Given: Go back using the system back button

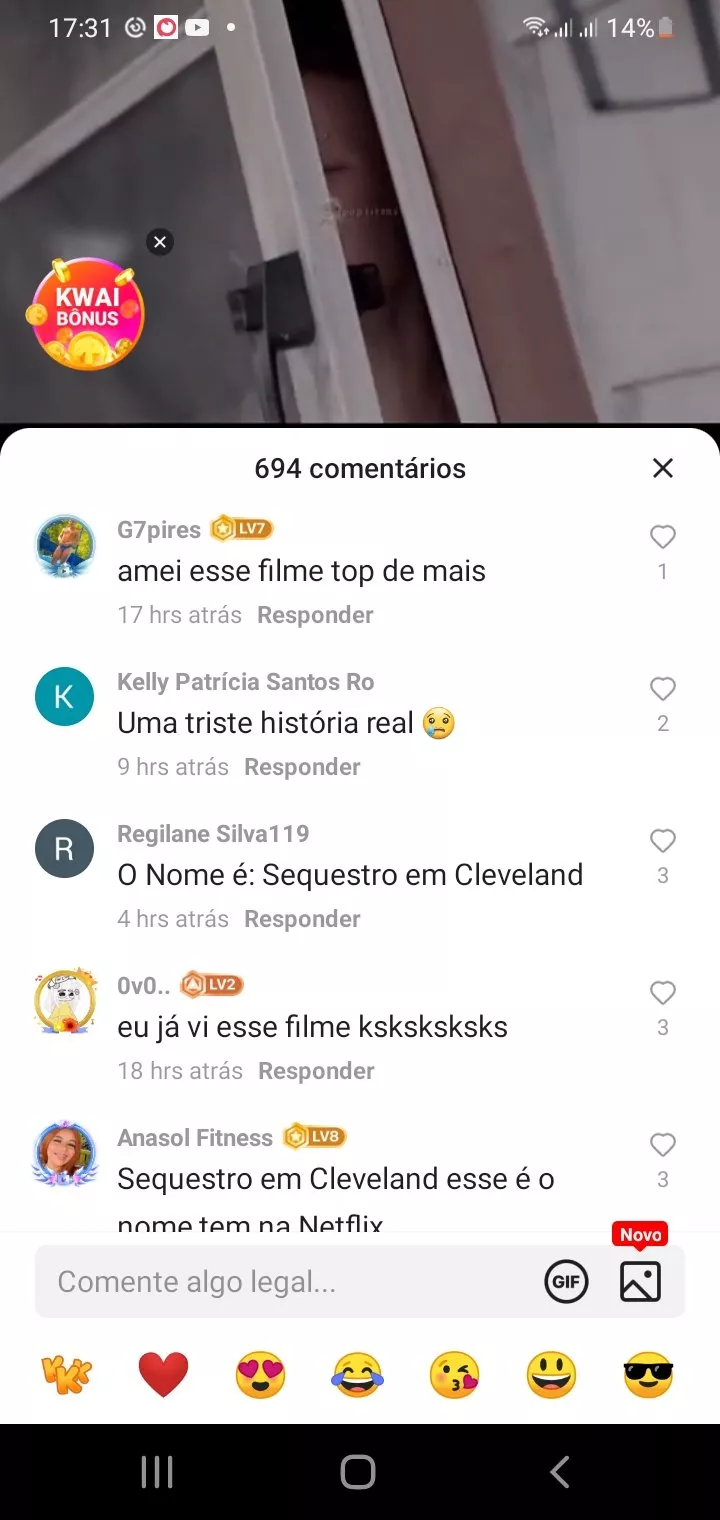Looking at the screenshot, I should [560, 1472].
